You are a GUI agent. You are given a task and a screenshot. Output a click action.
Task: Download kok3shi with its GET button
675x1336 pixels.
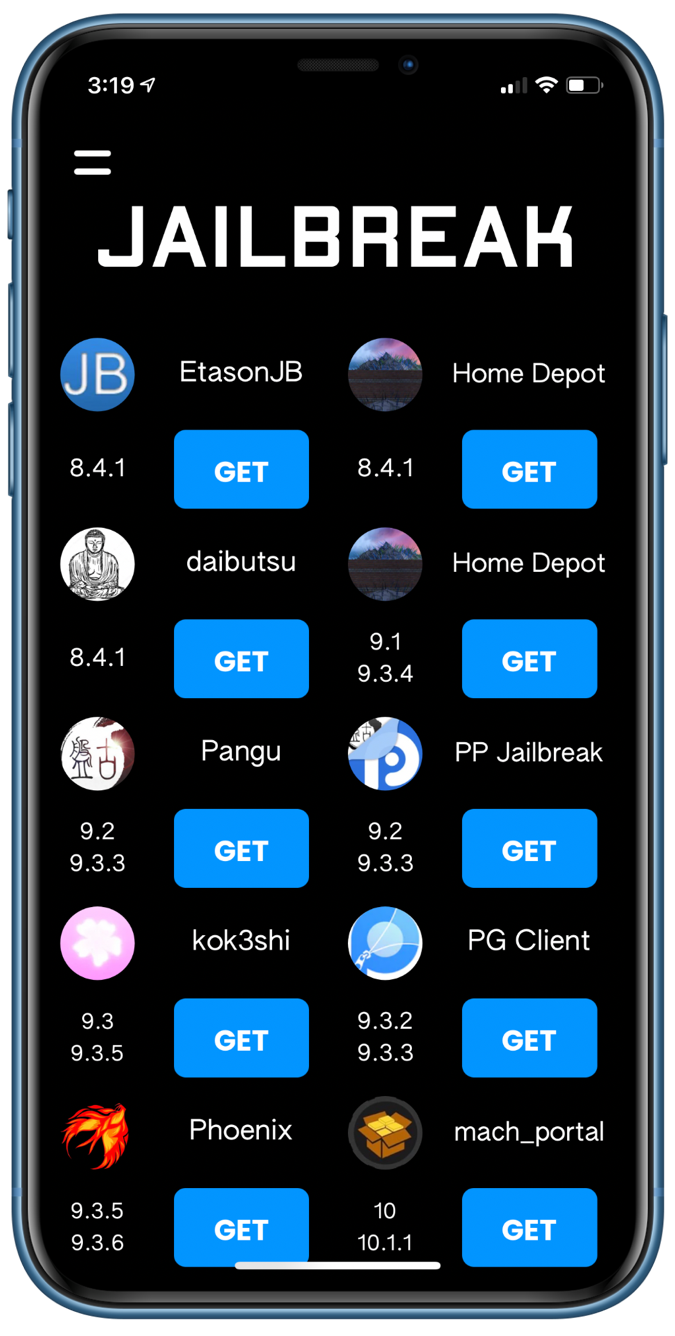(241, 1038)
